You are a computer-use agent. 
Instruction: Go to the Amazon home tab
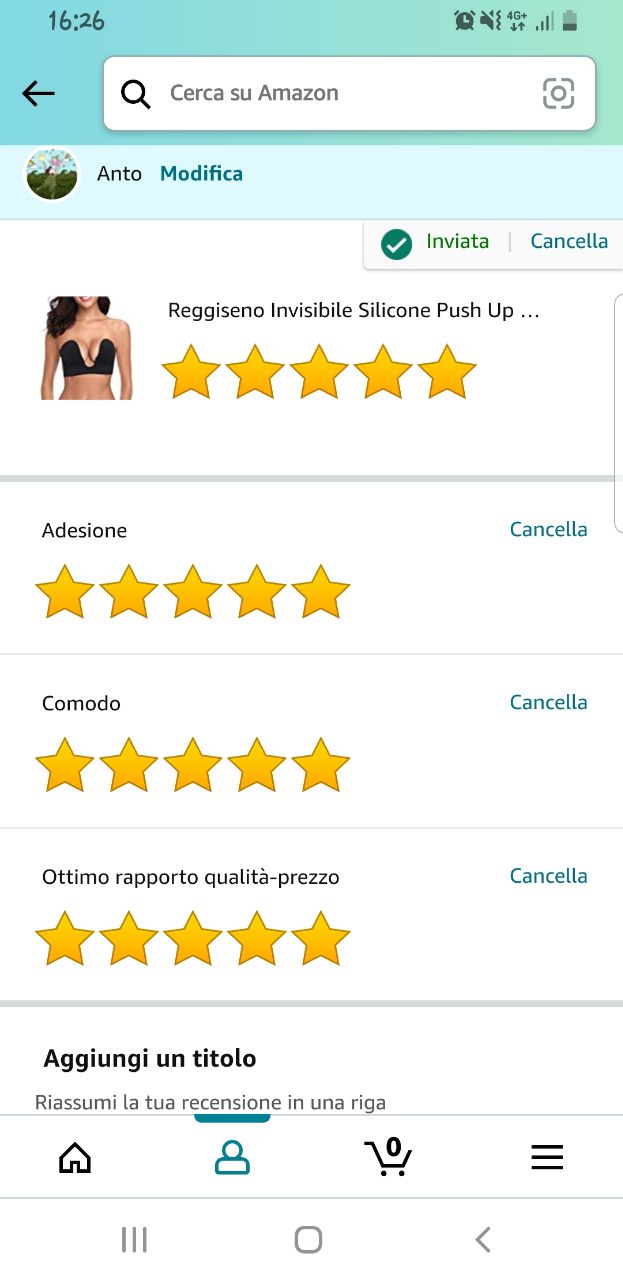click(75, 1157)
